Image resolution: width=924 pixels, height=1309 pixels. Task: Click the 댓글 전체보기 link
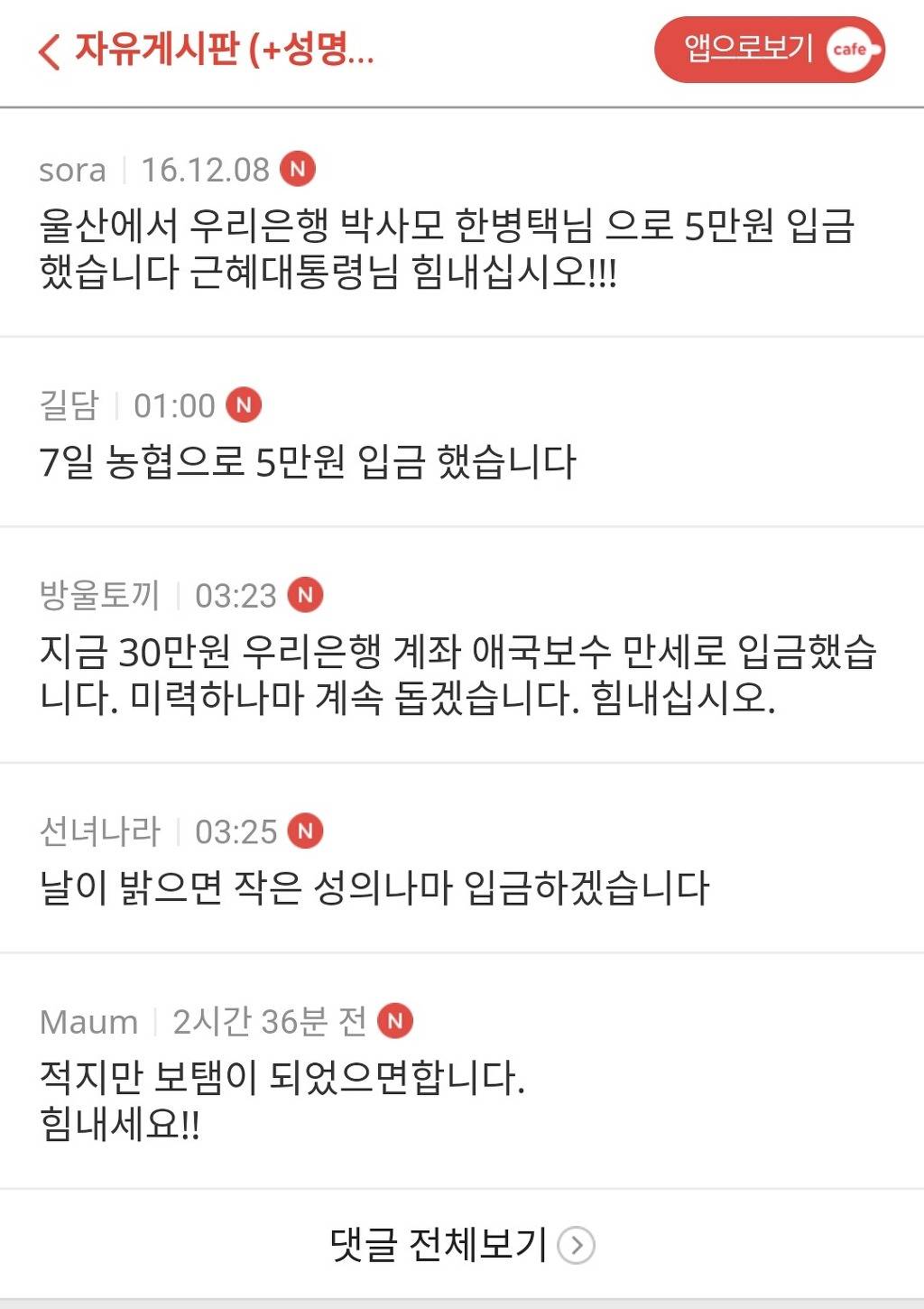(439, 1243)
